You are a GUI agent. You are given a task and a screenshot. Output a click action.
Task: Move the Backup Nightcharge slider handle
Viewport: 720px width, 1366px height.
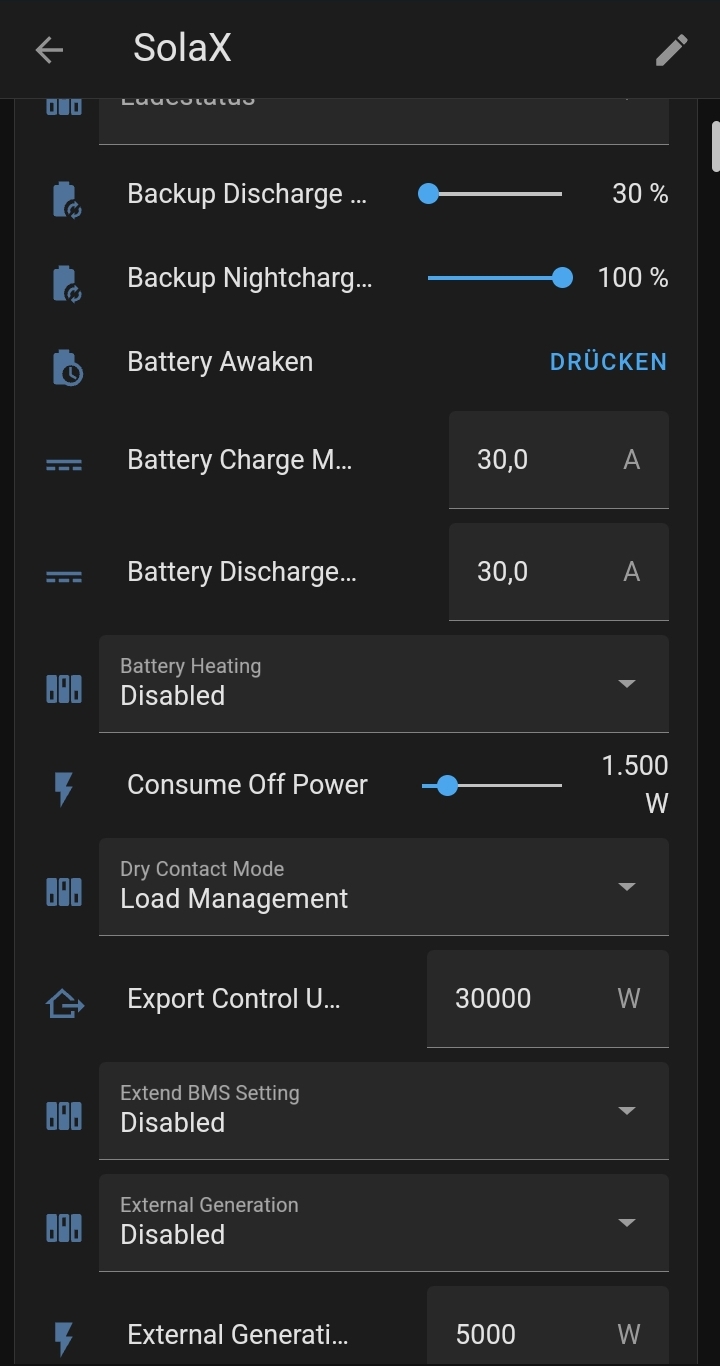[562, 278]
